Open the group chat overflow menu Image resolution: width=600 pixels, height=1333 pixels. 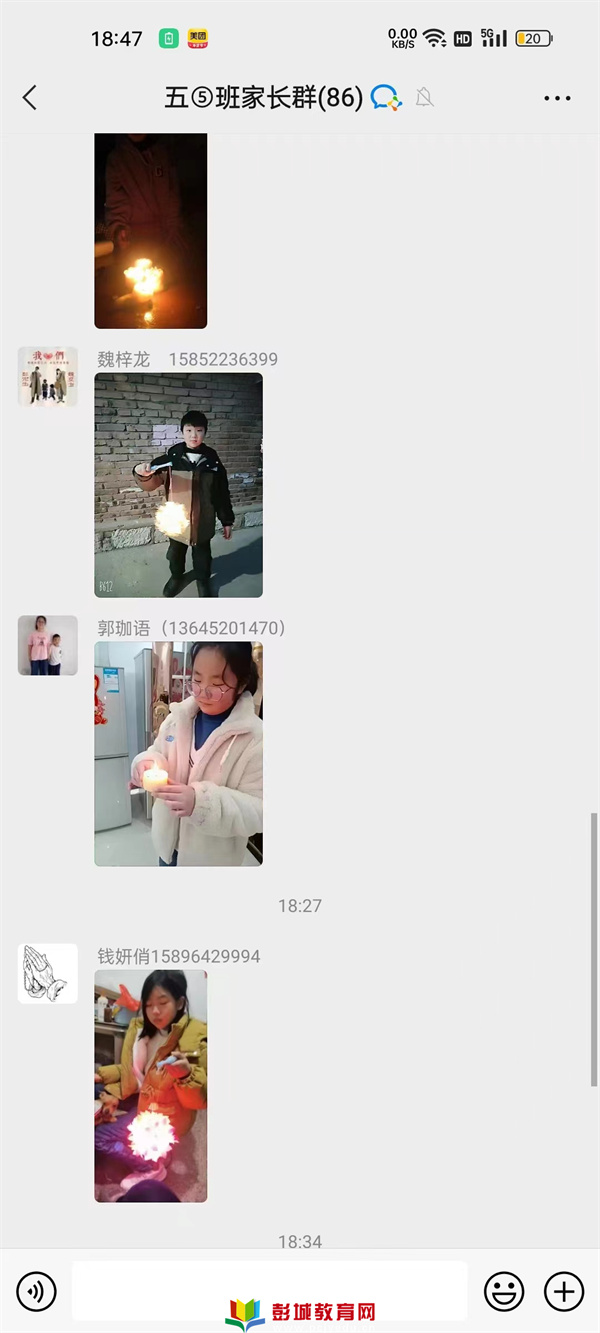point(557,98)
